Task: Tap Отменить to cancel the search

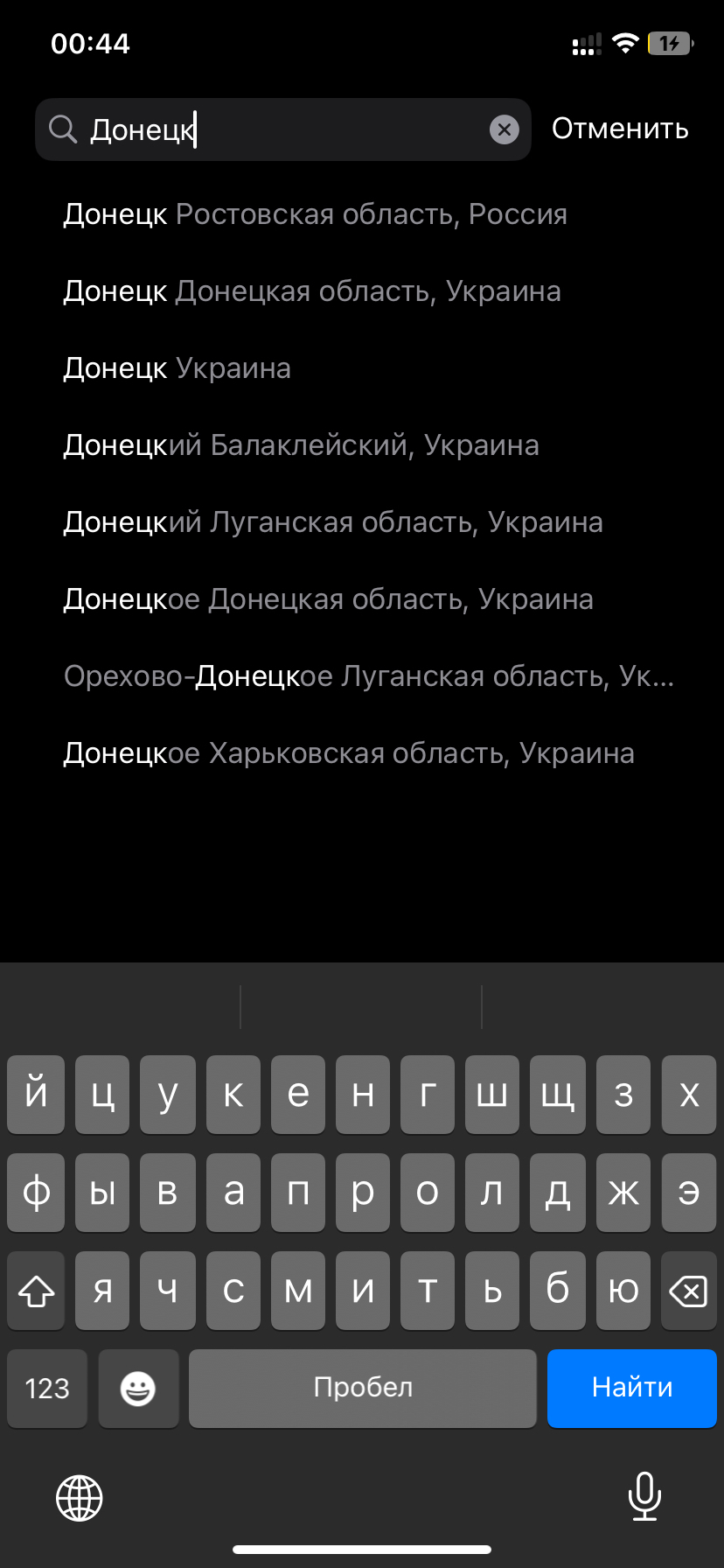Action: coord(620,129)
